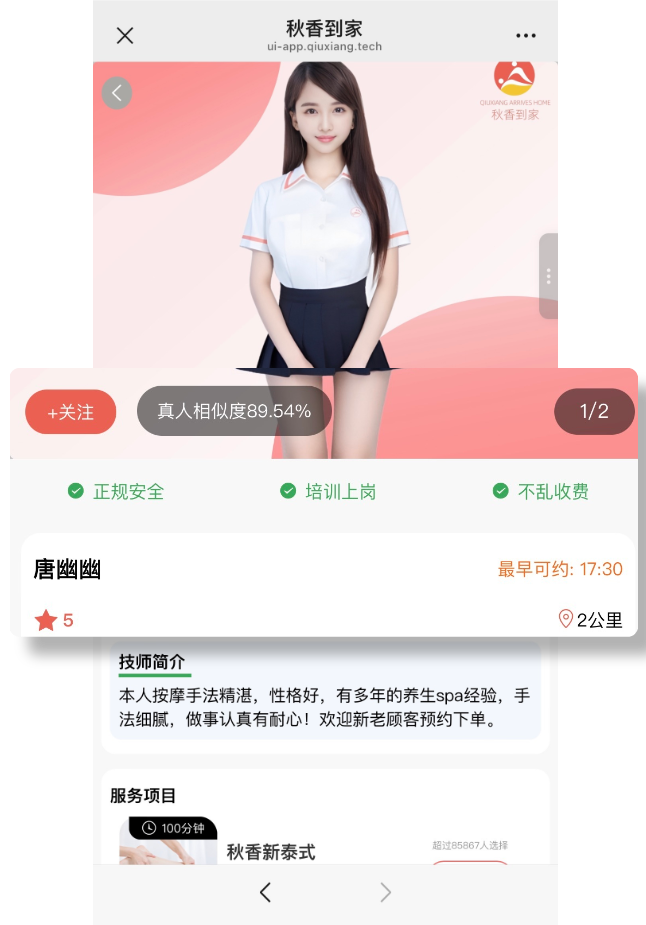Tap the 1/2 photo page indicator
646x925 pixels.
[594, 412]
